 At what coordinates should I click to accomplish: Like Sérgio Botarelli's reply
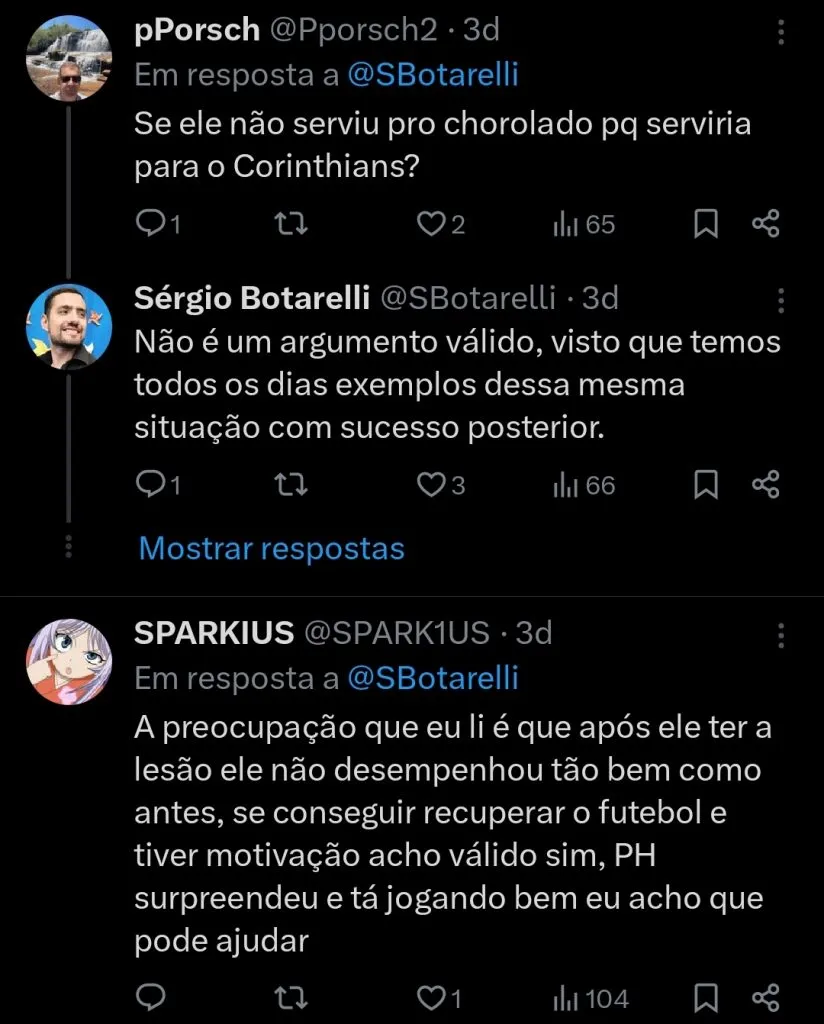(430, 484)
